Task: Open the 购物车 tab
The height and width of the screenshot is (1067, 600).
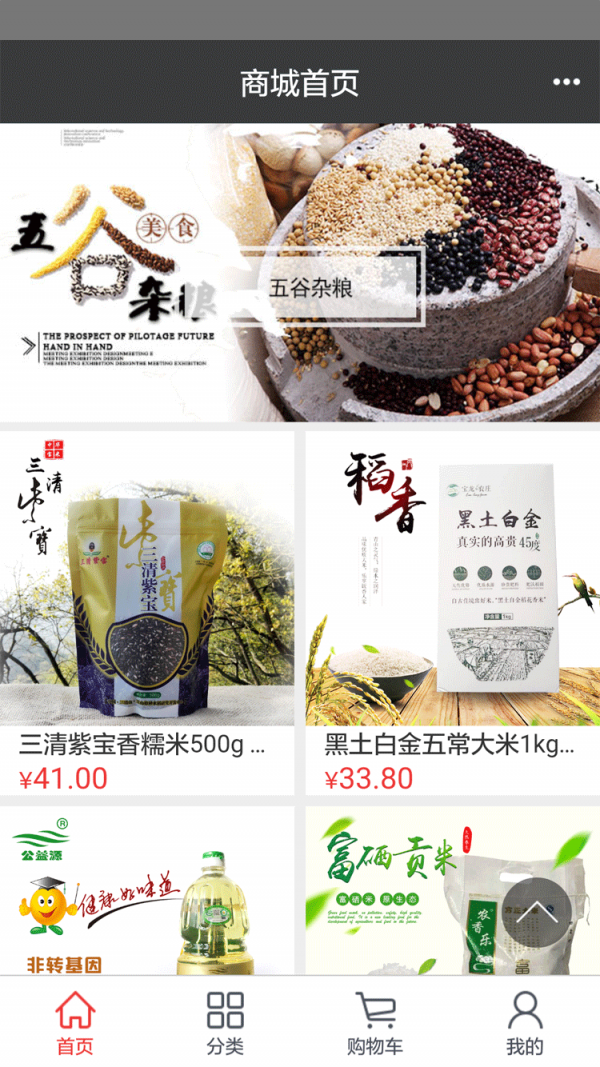Action: pyautogui.click(x=375, y=1023)
